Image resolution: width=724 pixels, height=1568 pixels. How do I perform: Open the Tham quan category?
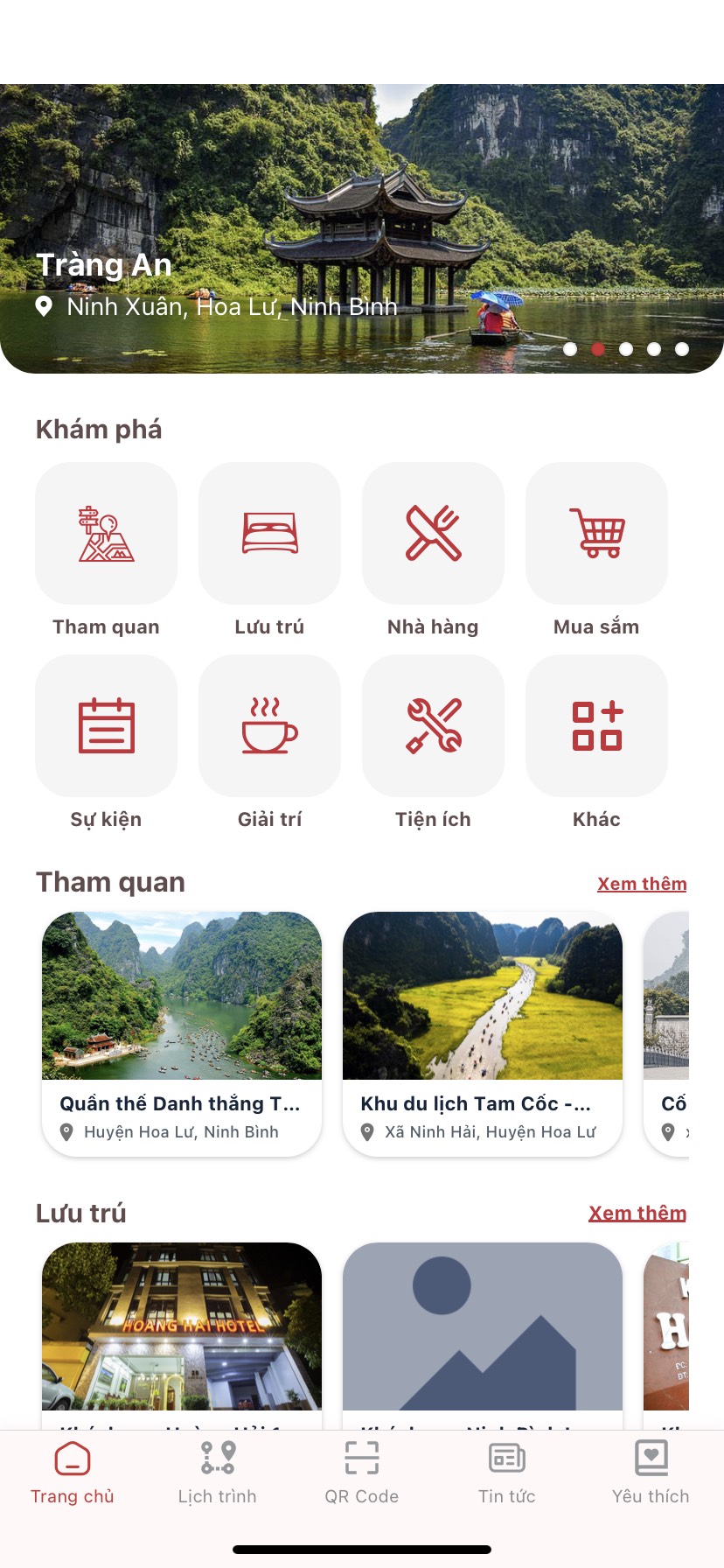click(106, 534)
